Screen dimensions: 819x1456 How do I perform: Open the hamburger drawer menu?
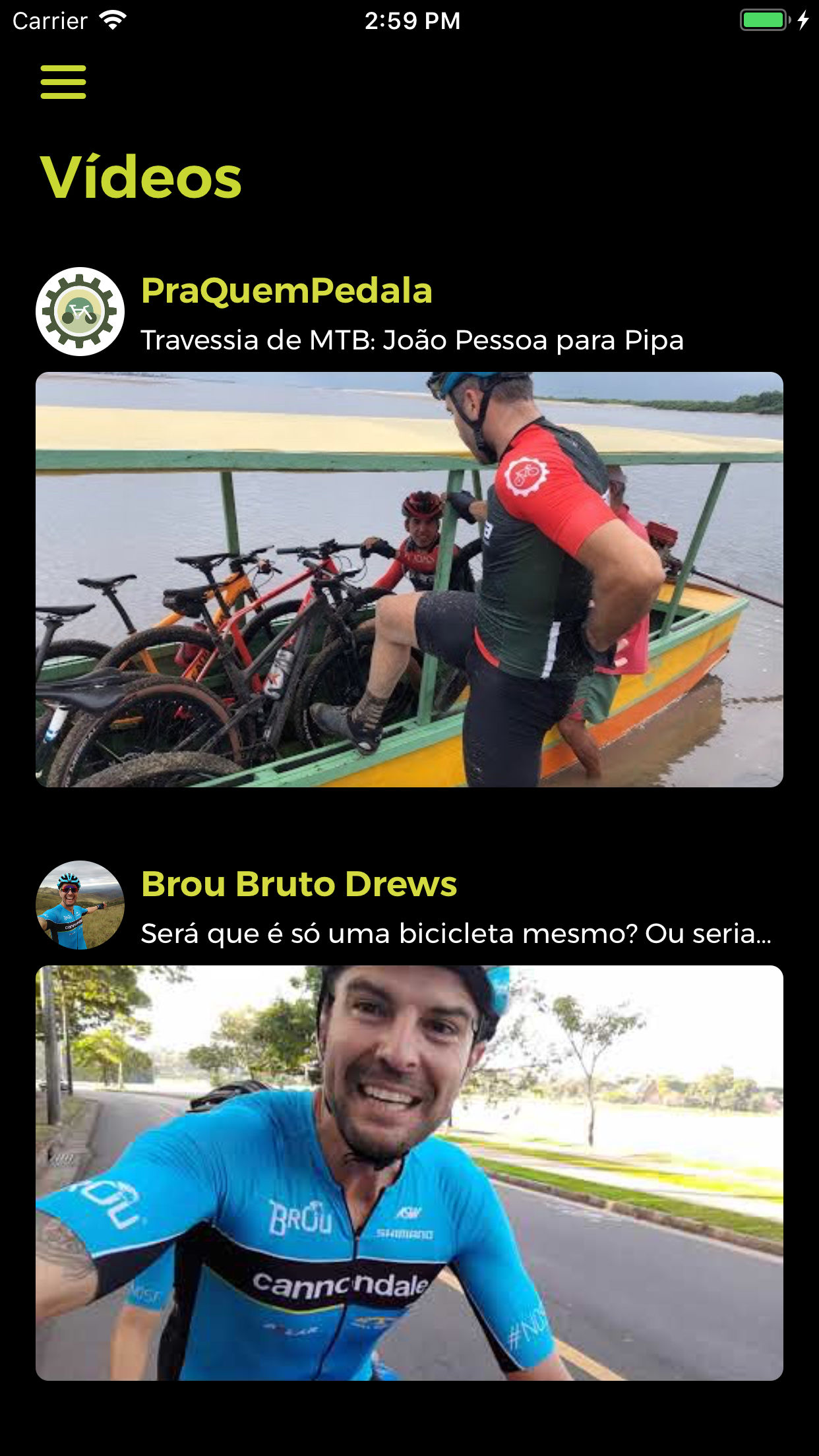pos(63,82)
